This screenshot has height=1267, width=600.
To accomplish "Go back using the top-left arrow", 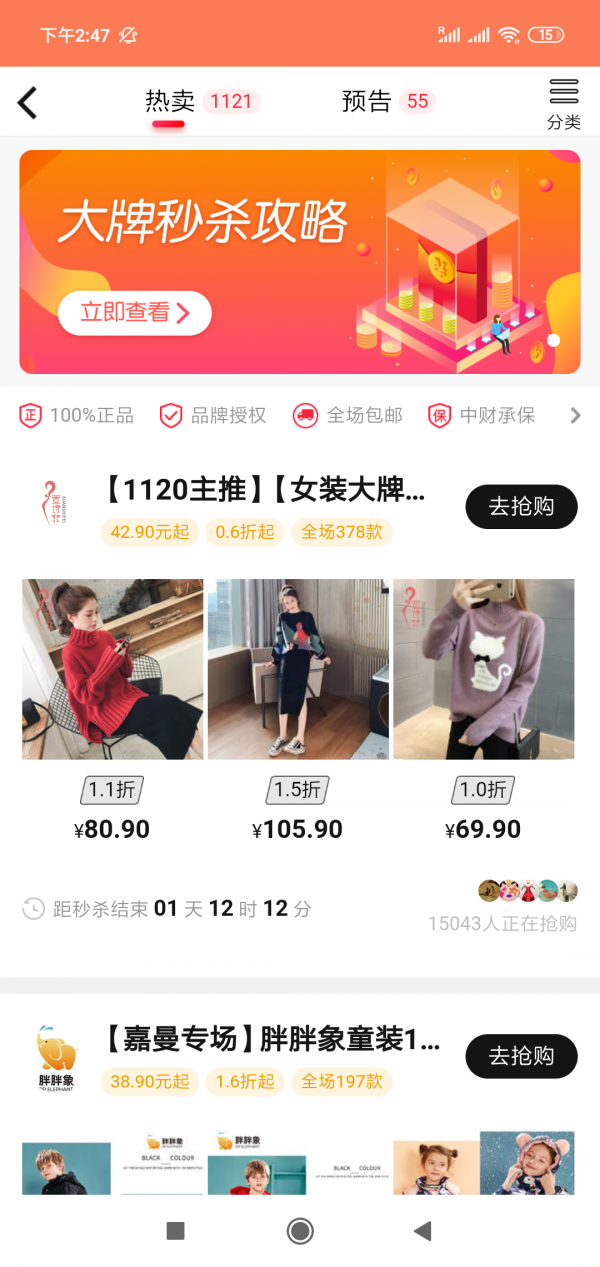I will (28, 102).
